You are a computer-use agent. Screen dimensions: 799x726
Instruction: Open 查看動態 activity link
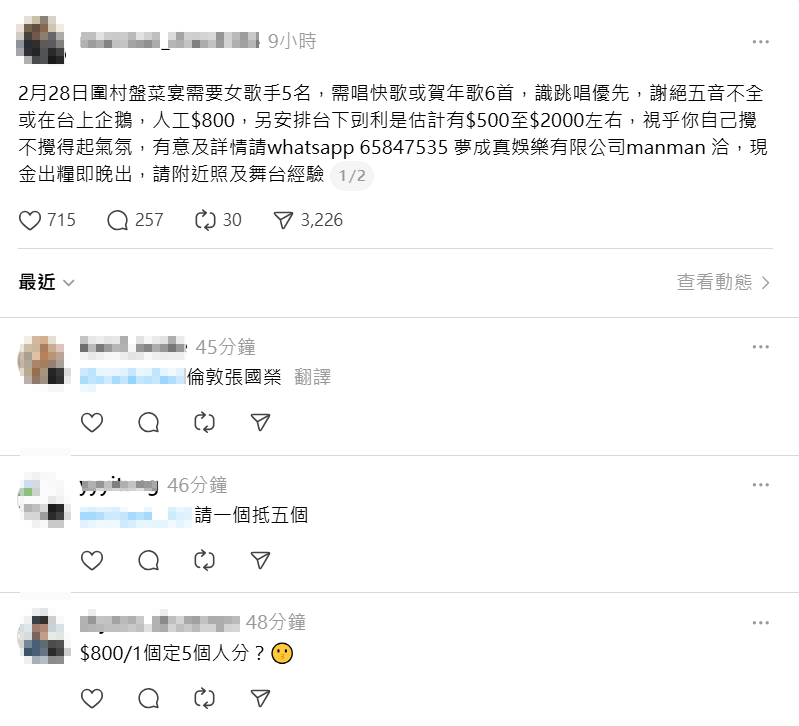(x=723, y=283)
